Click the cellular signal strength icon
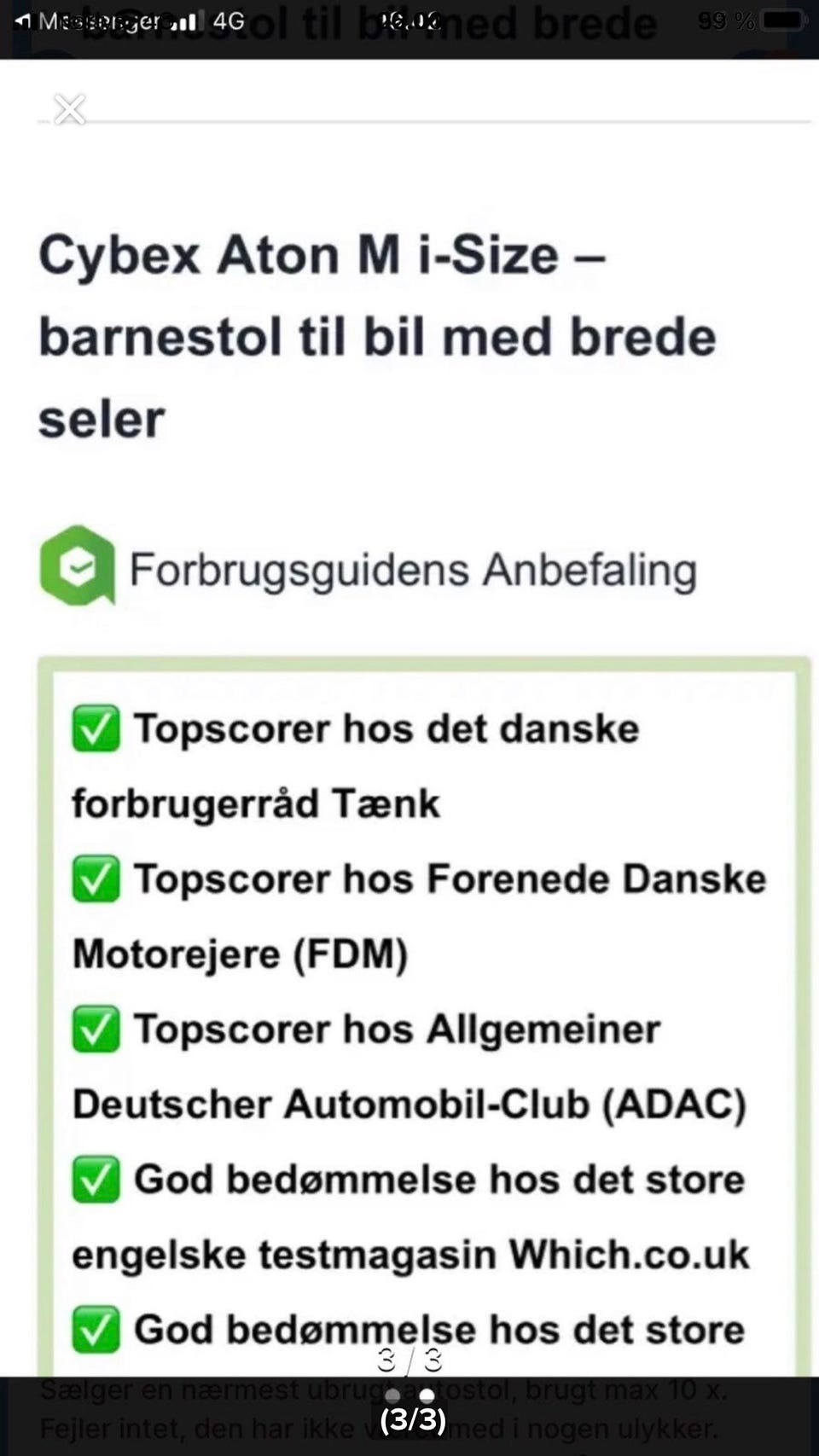The height and width of the screenshot is (1456, 819). point(186,22)
